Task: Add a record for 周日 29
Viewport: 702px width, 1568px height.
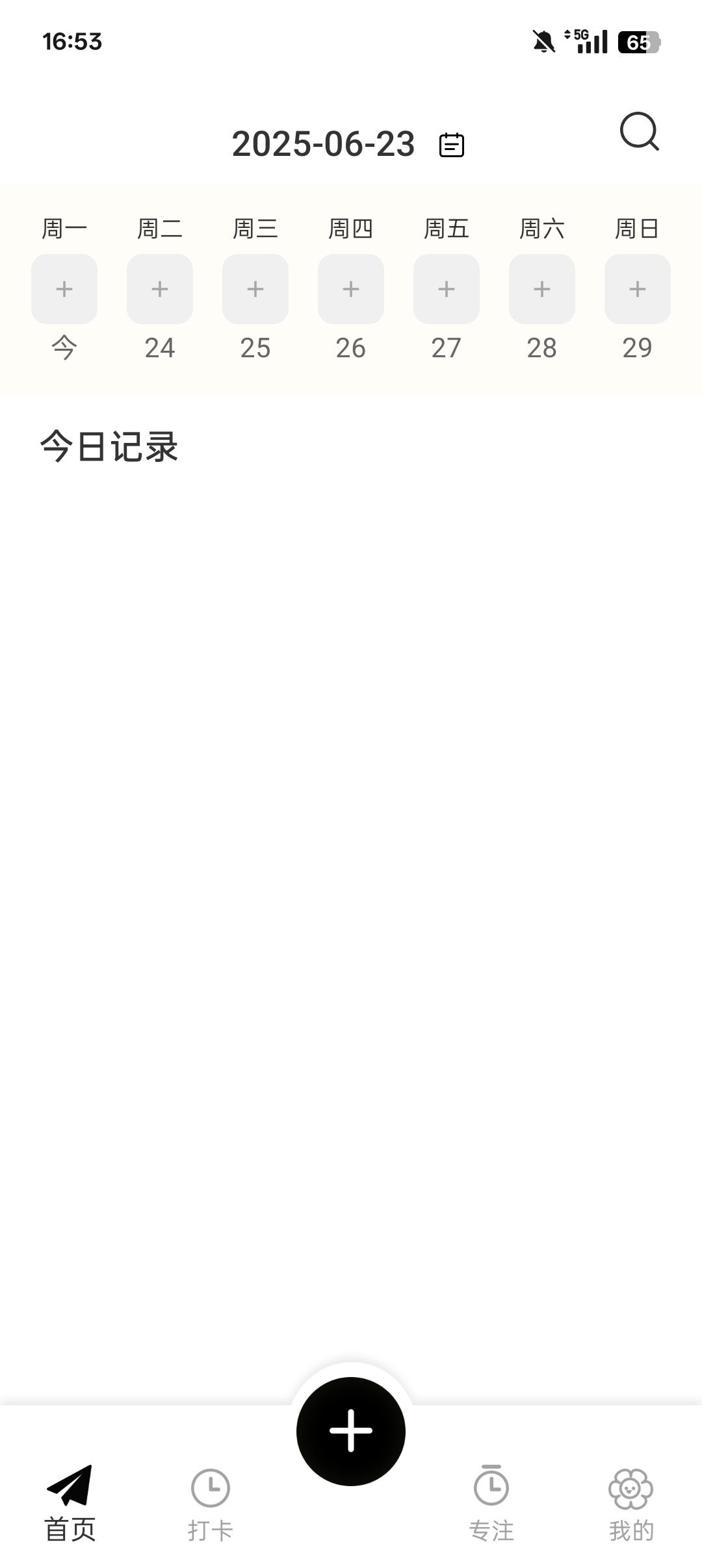Action: pos(638,289)
